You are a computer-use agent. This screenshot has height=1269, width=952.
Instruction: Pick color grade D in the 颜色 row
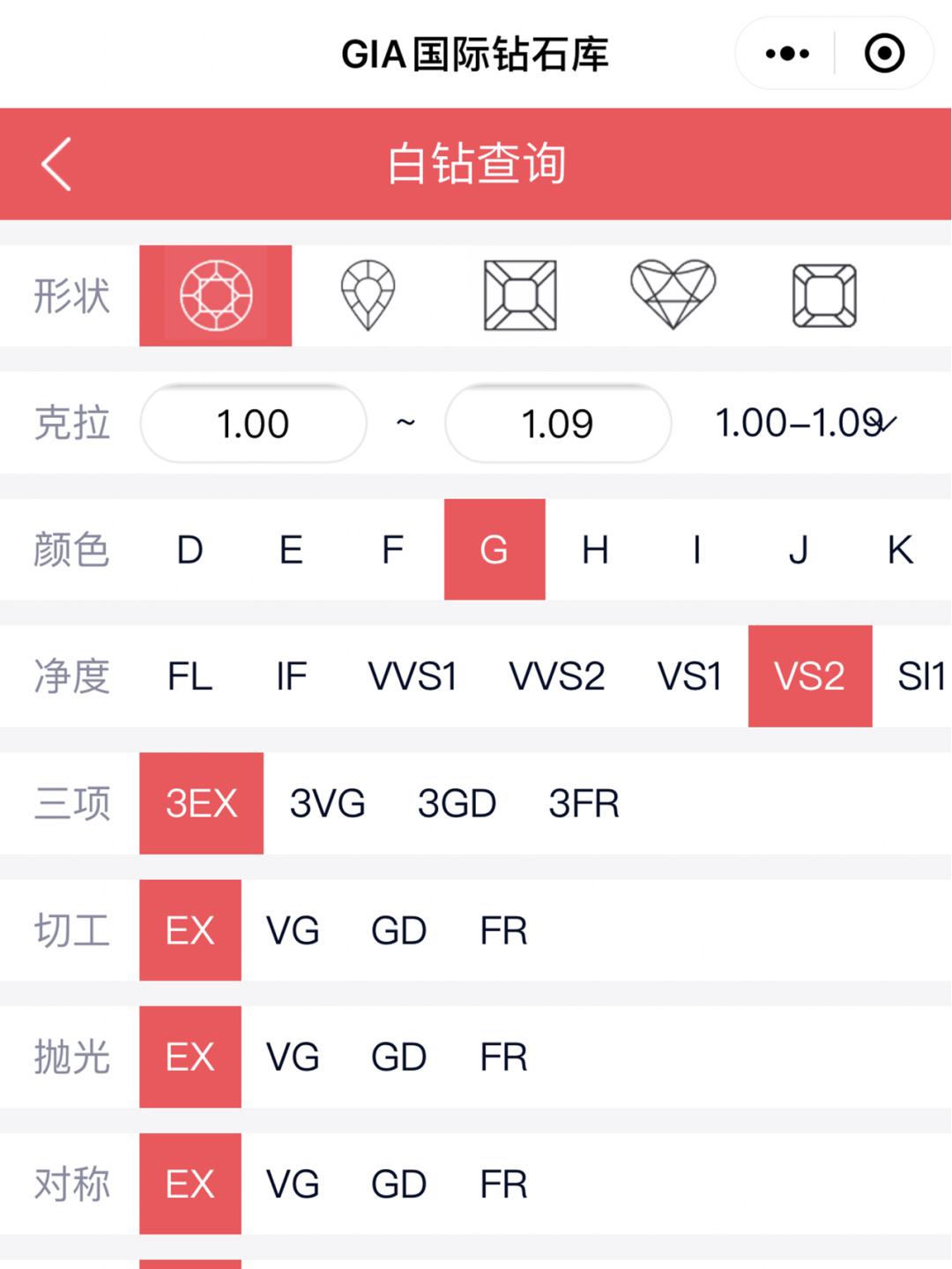pyautogui.click(x=188, y=549)
